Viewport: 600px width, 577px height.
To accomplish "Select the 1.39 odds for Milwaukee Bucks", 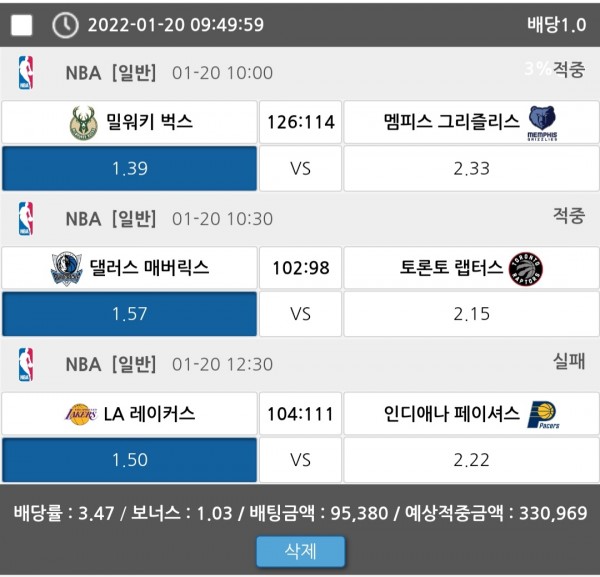I will click(x=130, y=168).
